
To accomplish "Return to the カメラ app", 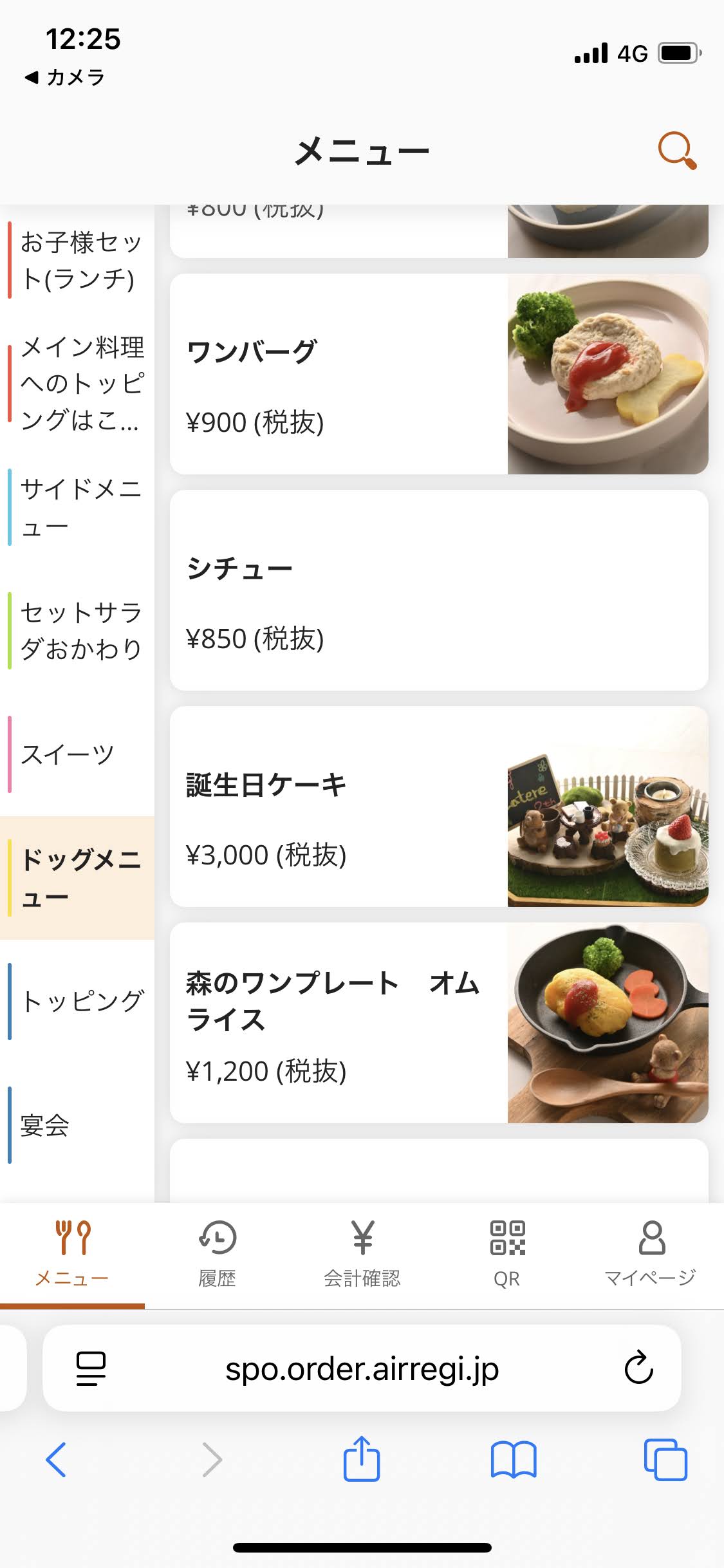I will click(x=65, y=77).
